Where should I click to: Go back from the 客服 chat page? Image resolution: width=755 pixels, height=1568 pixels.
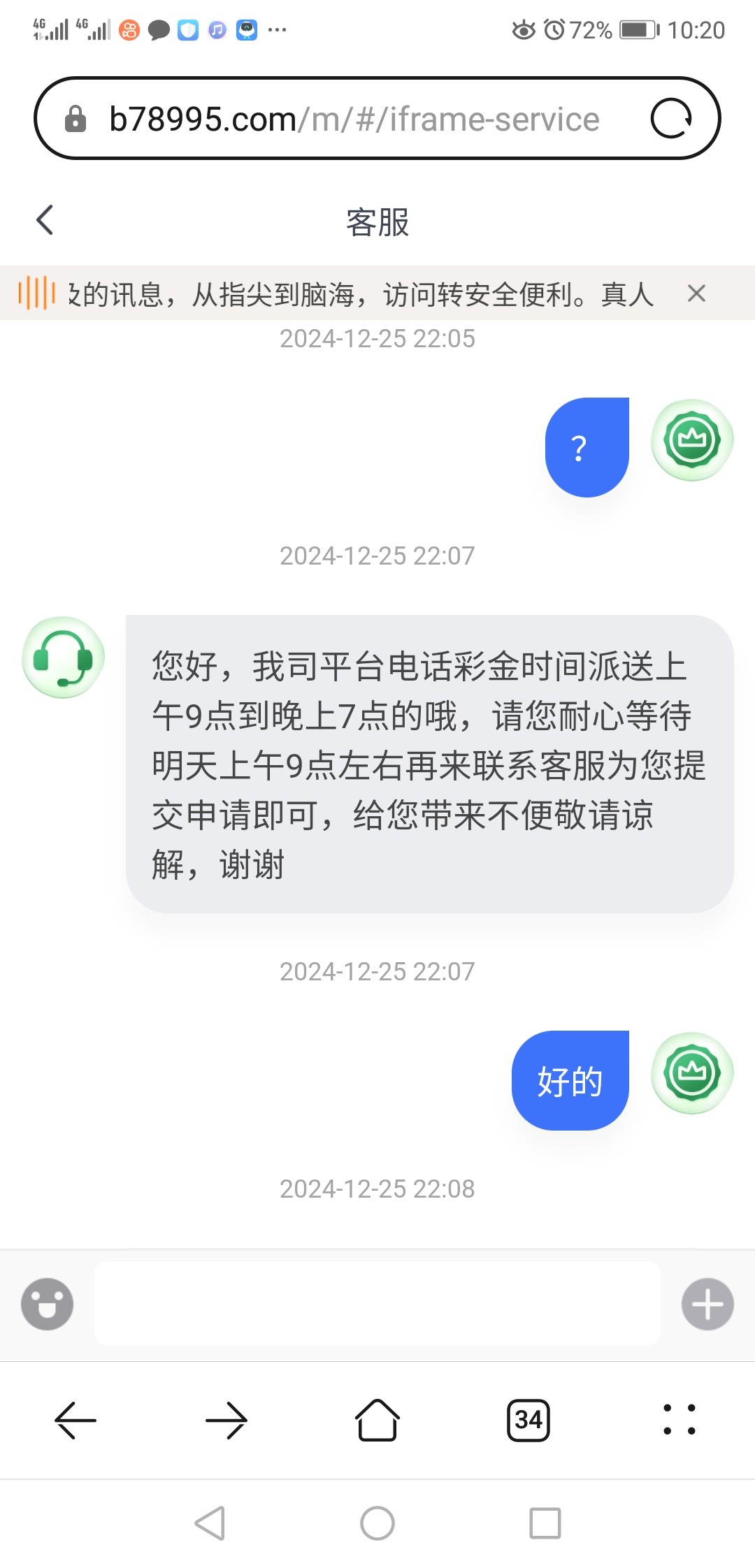point(45,221)
